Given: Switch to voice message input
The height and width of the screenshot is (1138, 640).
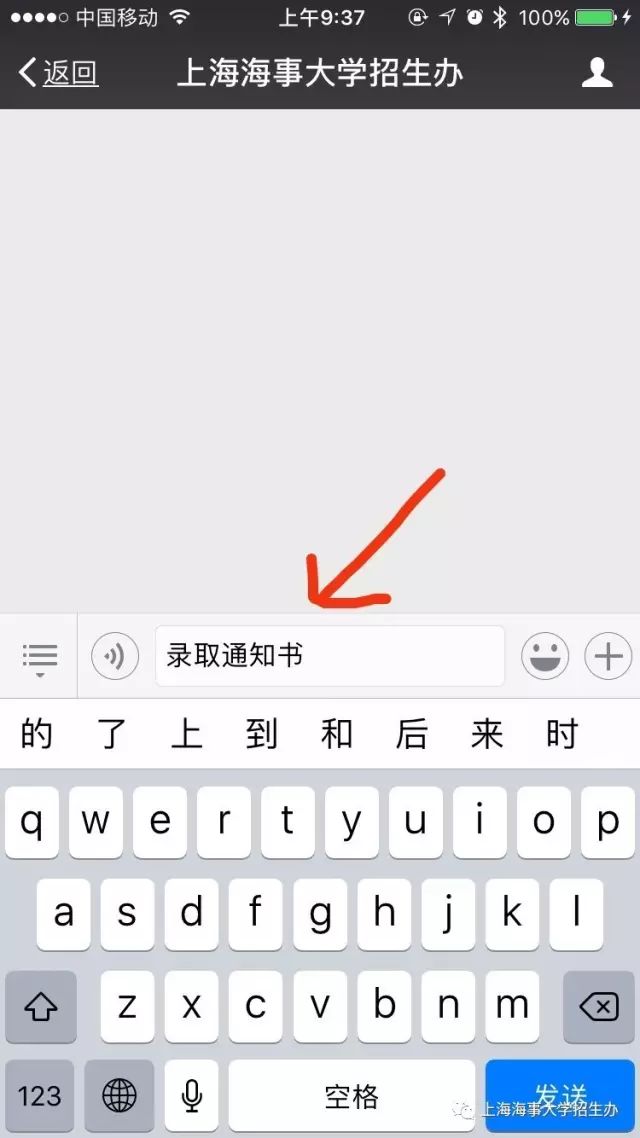Looking at the screenshot, I should 115,657.
